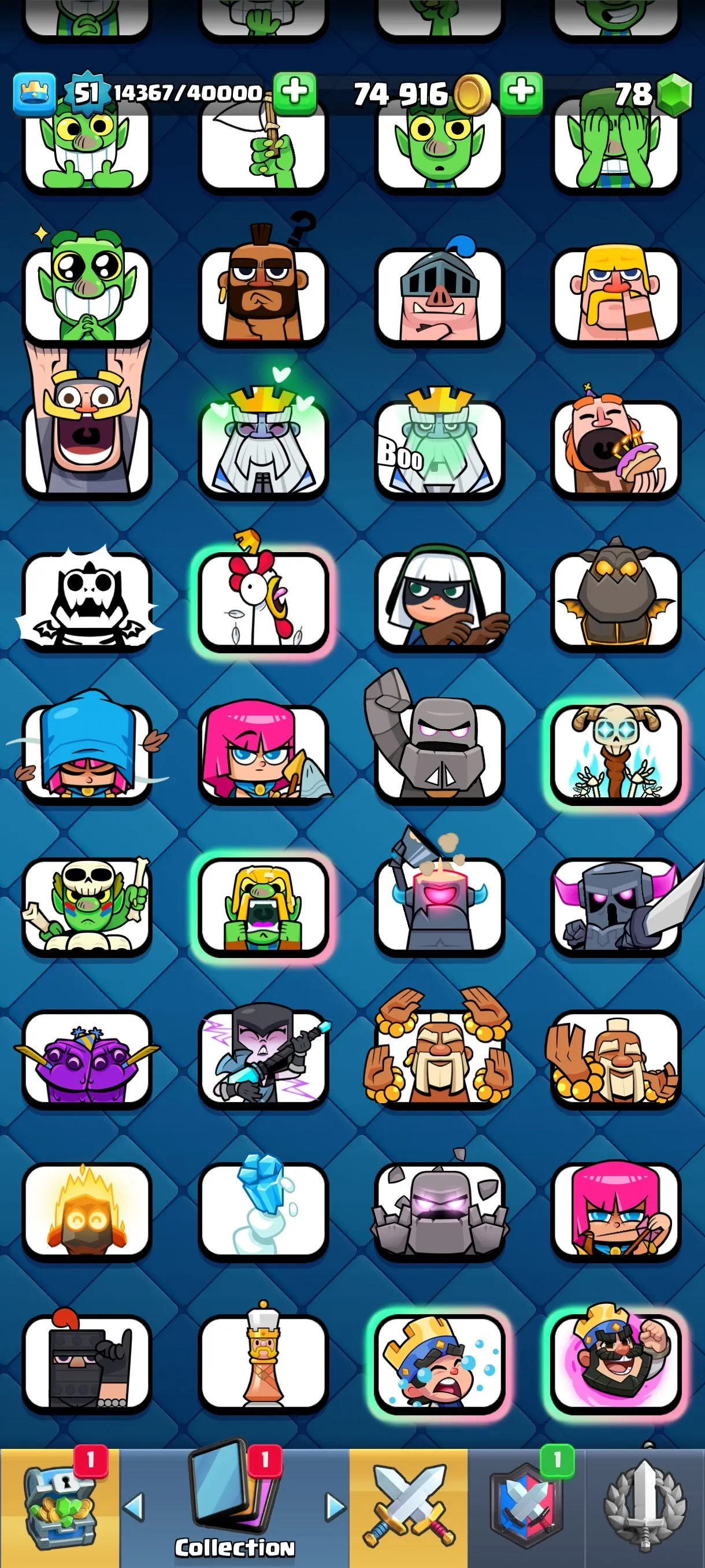
Task: Select the highlighted chicken emote
Action: click(x=264, y=600)
